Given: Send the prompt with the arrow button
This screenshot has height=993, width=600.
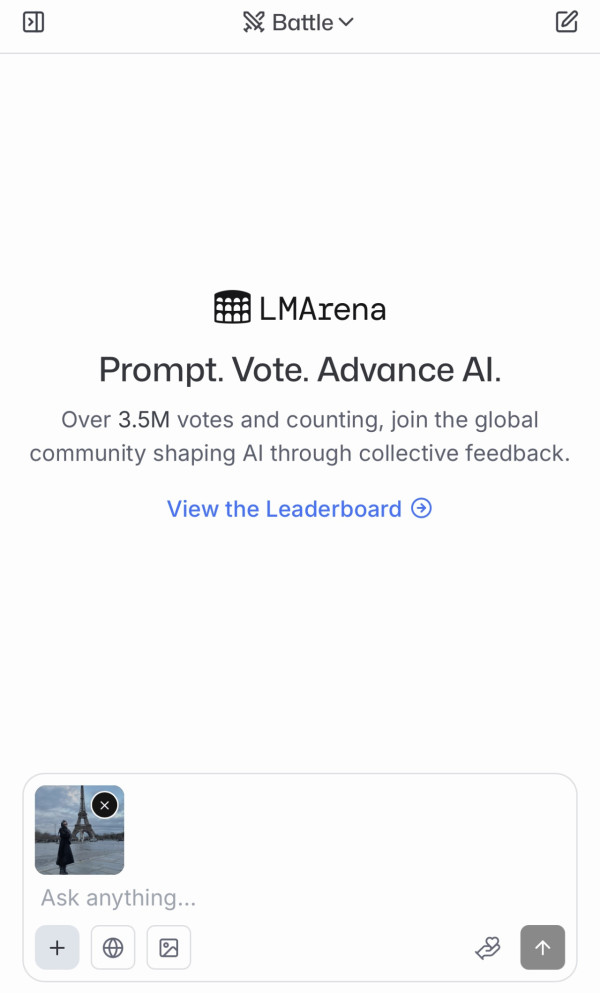Looking at the screenshot, I should coord(543,948).
